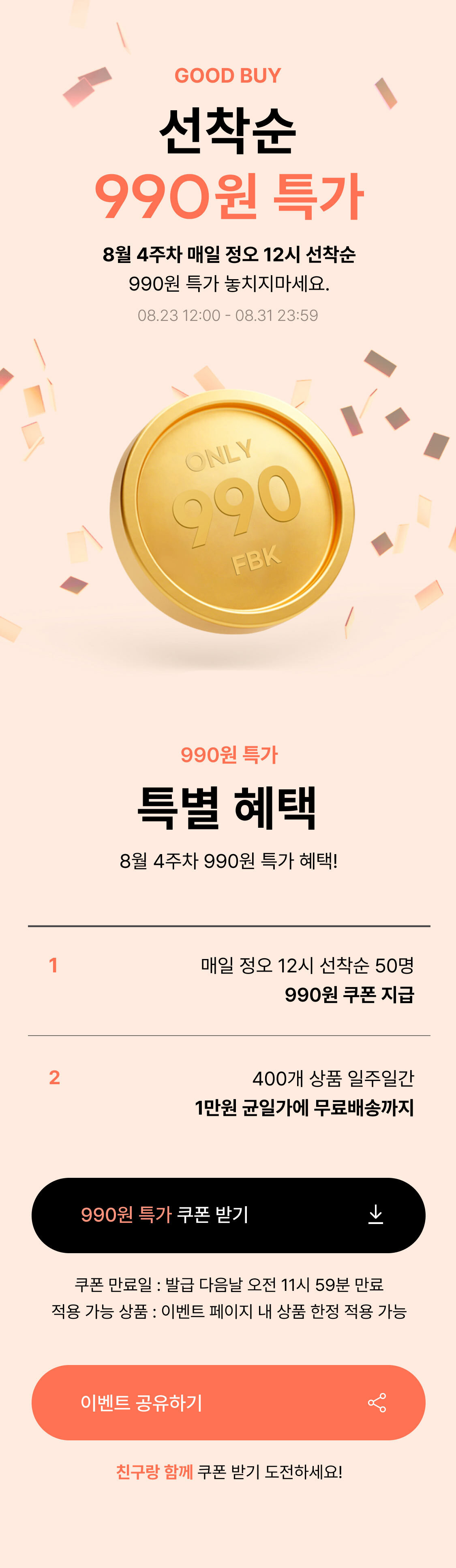The image size is (456, 1568).
Task: Share the event via 이벤트 공유하기
Action: coord(228,1402)
